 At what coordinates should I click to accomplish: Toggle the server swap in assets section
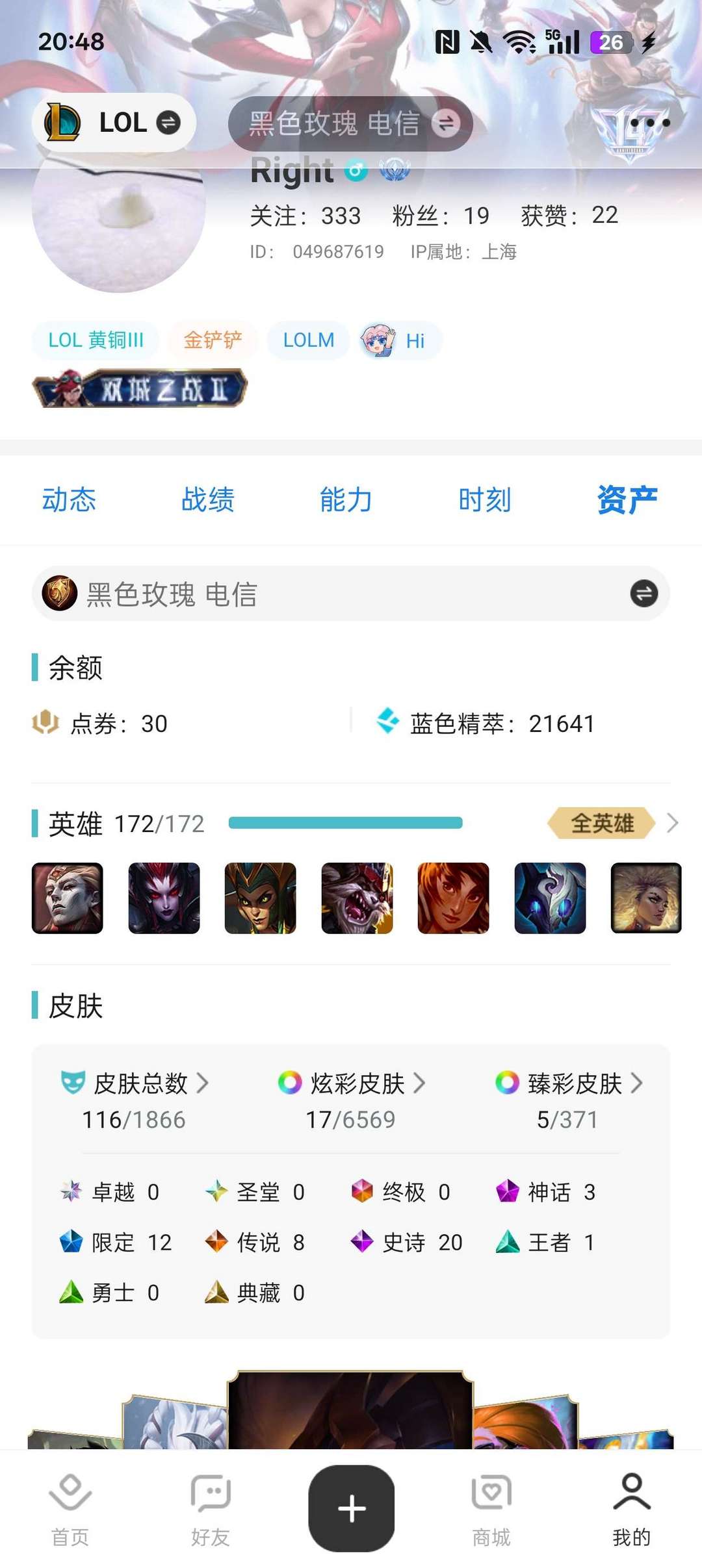click(643, 593)
